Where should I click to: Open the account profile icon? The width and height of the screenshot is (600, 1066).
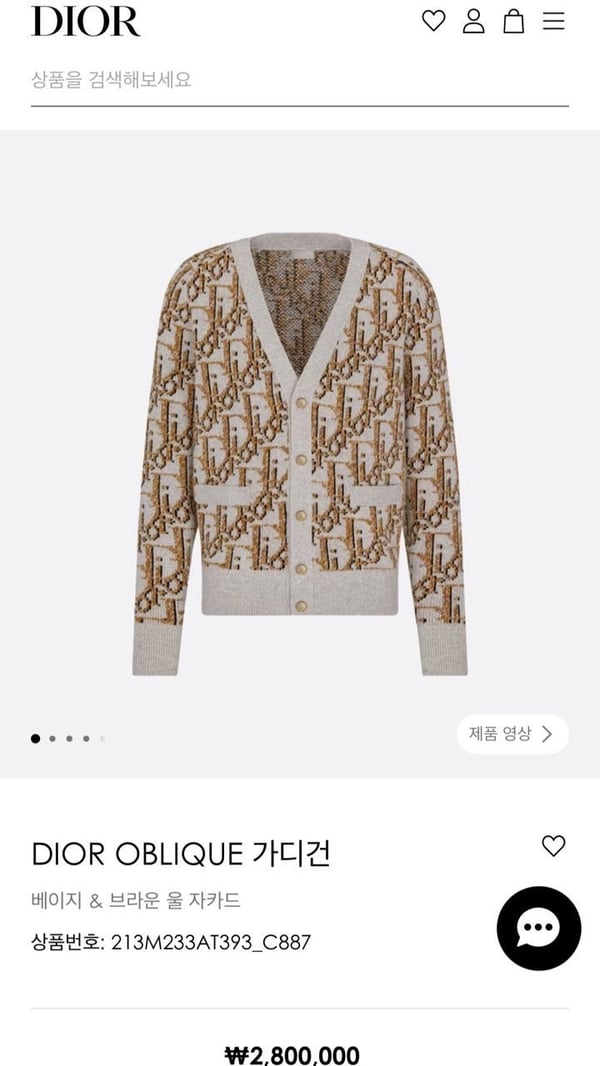click(473, 21)
